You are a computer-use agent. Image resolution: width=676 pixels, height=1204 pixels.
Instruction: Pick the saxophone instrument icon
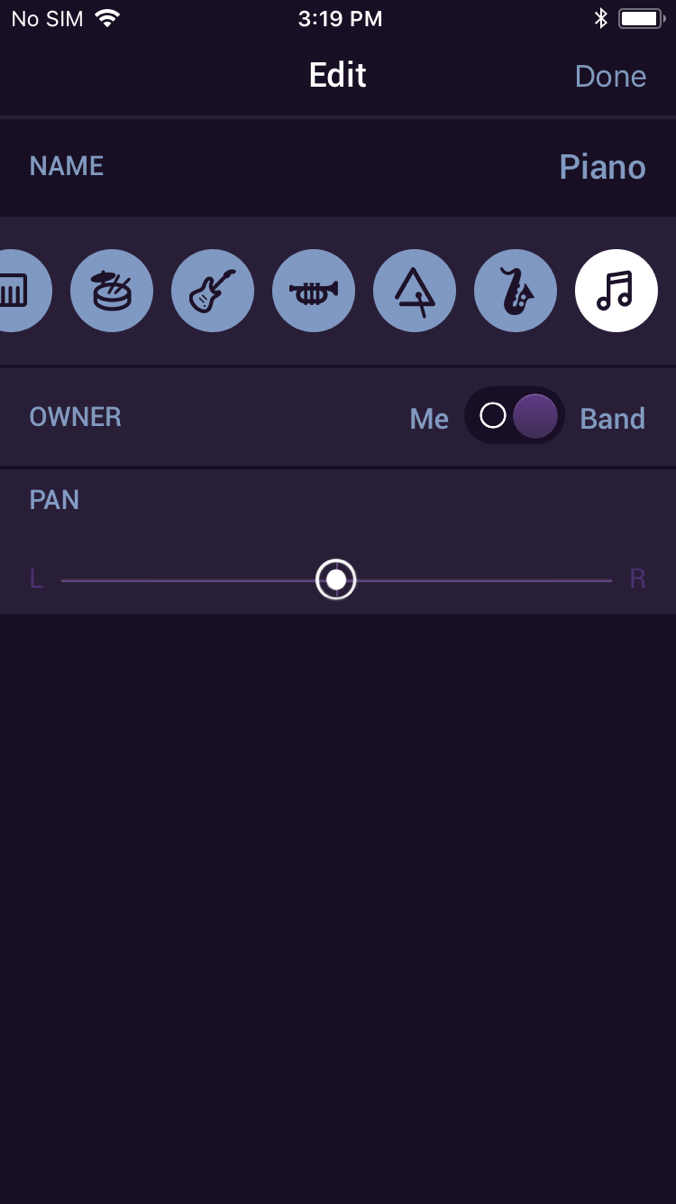coord(515,290)
